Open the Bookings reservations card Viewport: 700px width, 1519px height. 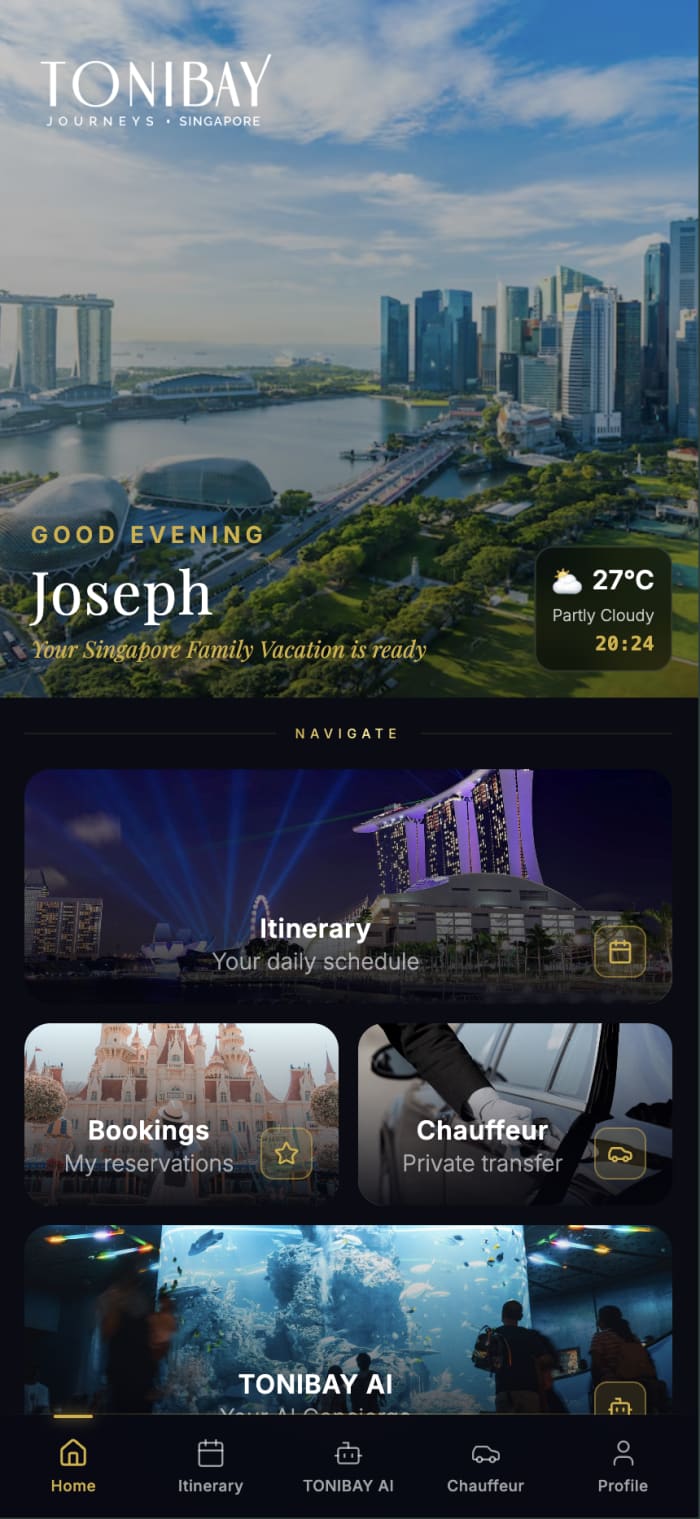point(181,1114)
